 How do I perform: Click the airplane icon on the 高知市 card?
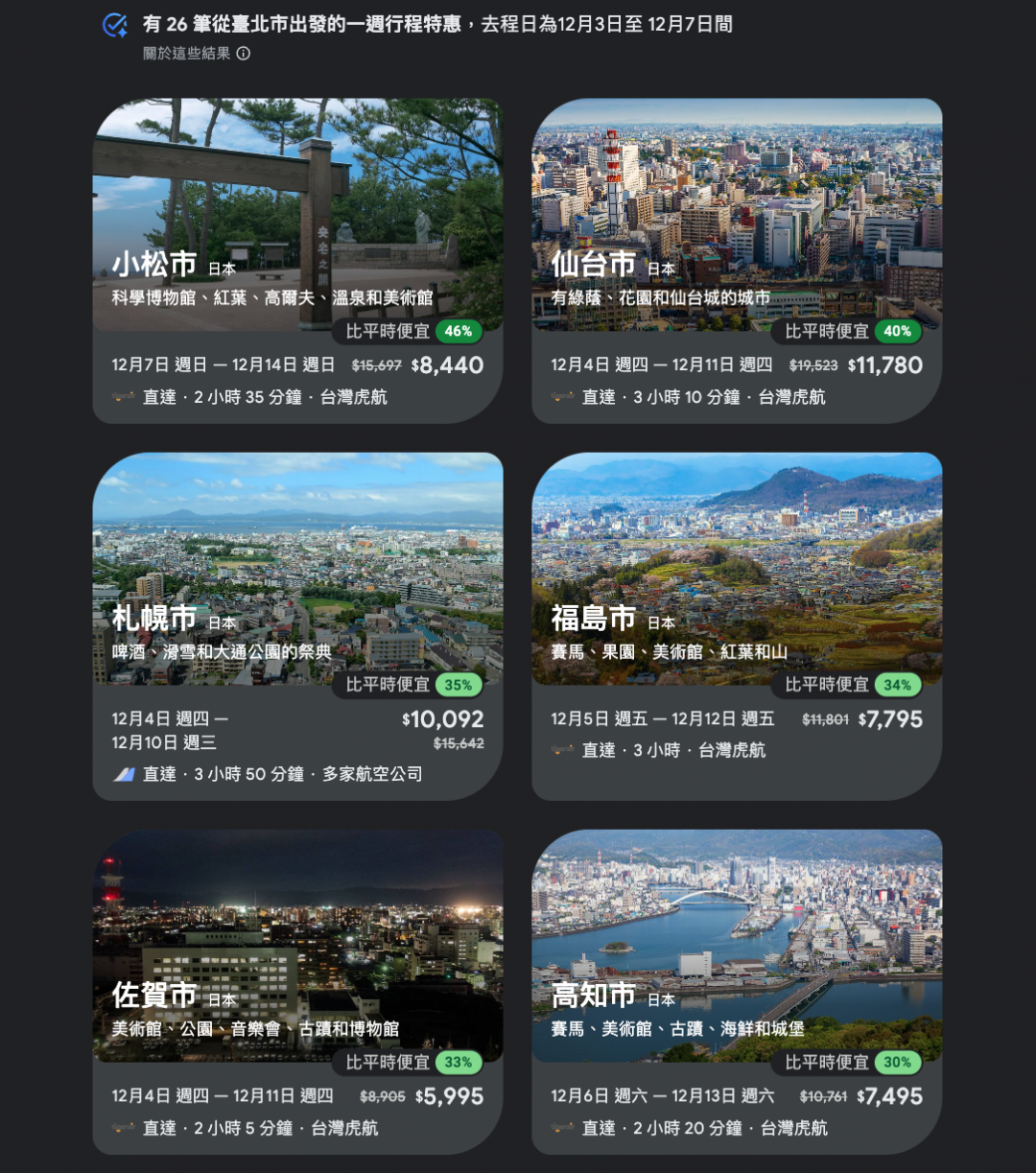pos(563,1129)
